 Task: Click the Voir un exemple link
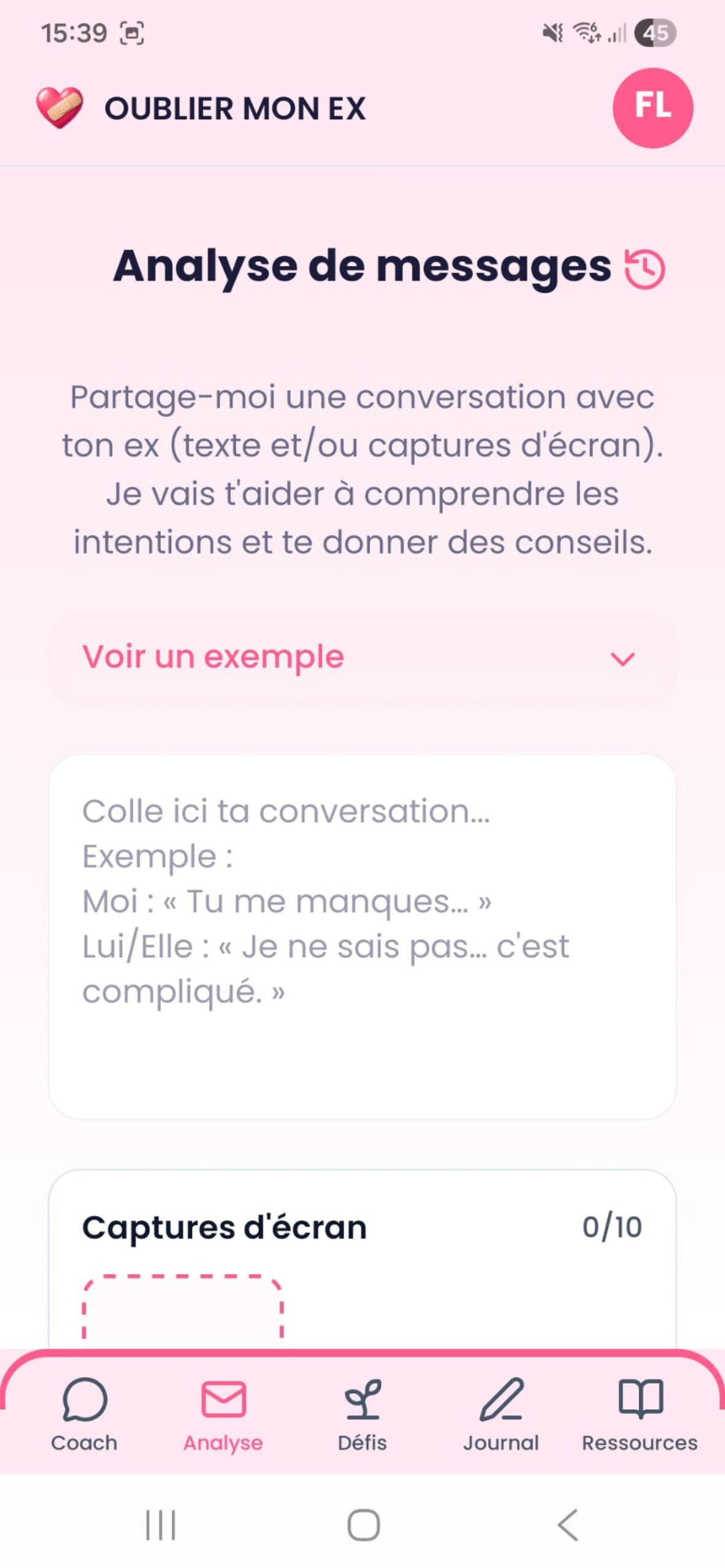(x=213, y=657)
